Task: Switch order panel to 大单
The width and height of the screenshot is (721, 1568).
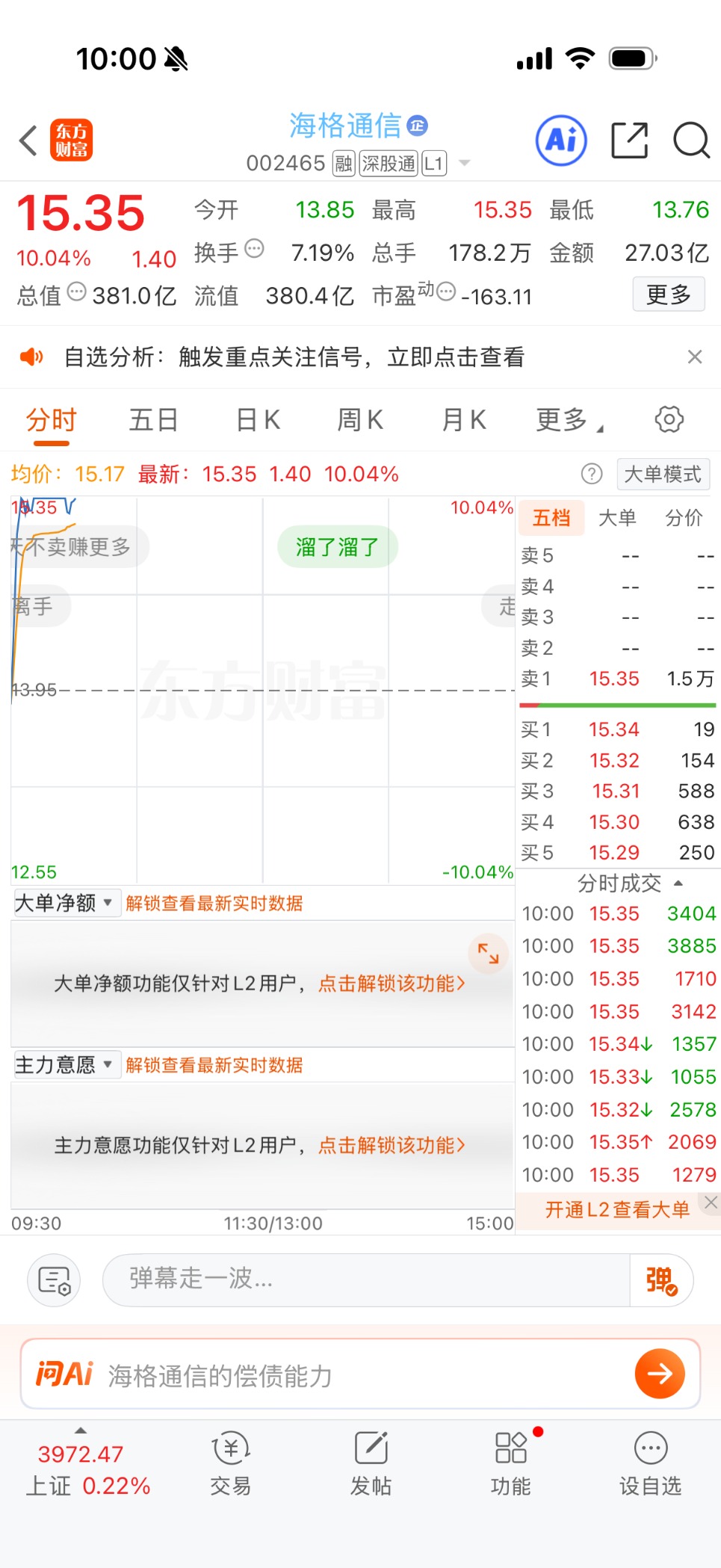Action: pos(617,518)
